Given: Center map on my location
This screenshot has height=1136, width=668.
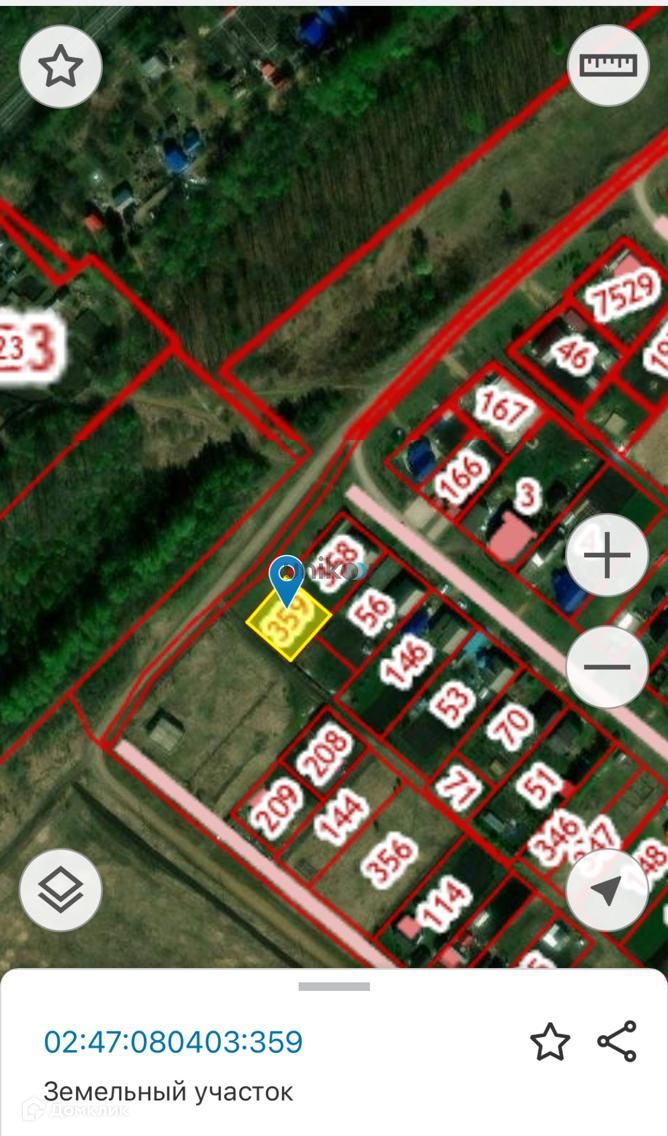Looking at the screenshot, I should [x=608, y=891].
